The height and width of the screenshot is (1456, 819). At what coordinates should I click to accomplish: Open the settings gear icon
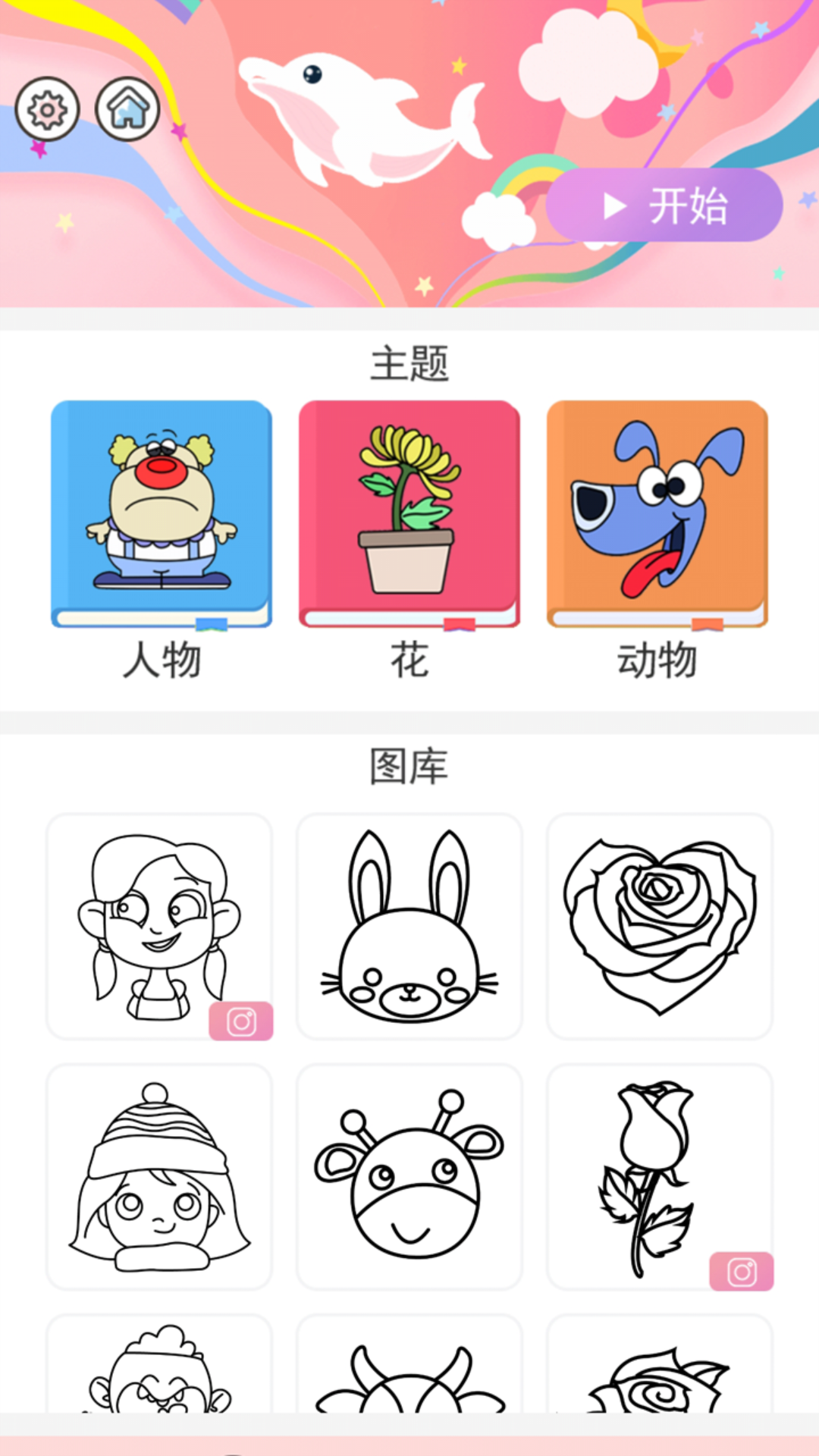tap(48, 110)
